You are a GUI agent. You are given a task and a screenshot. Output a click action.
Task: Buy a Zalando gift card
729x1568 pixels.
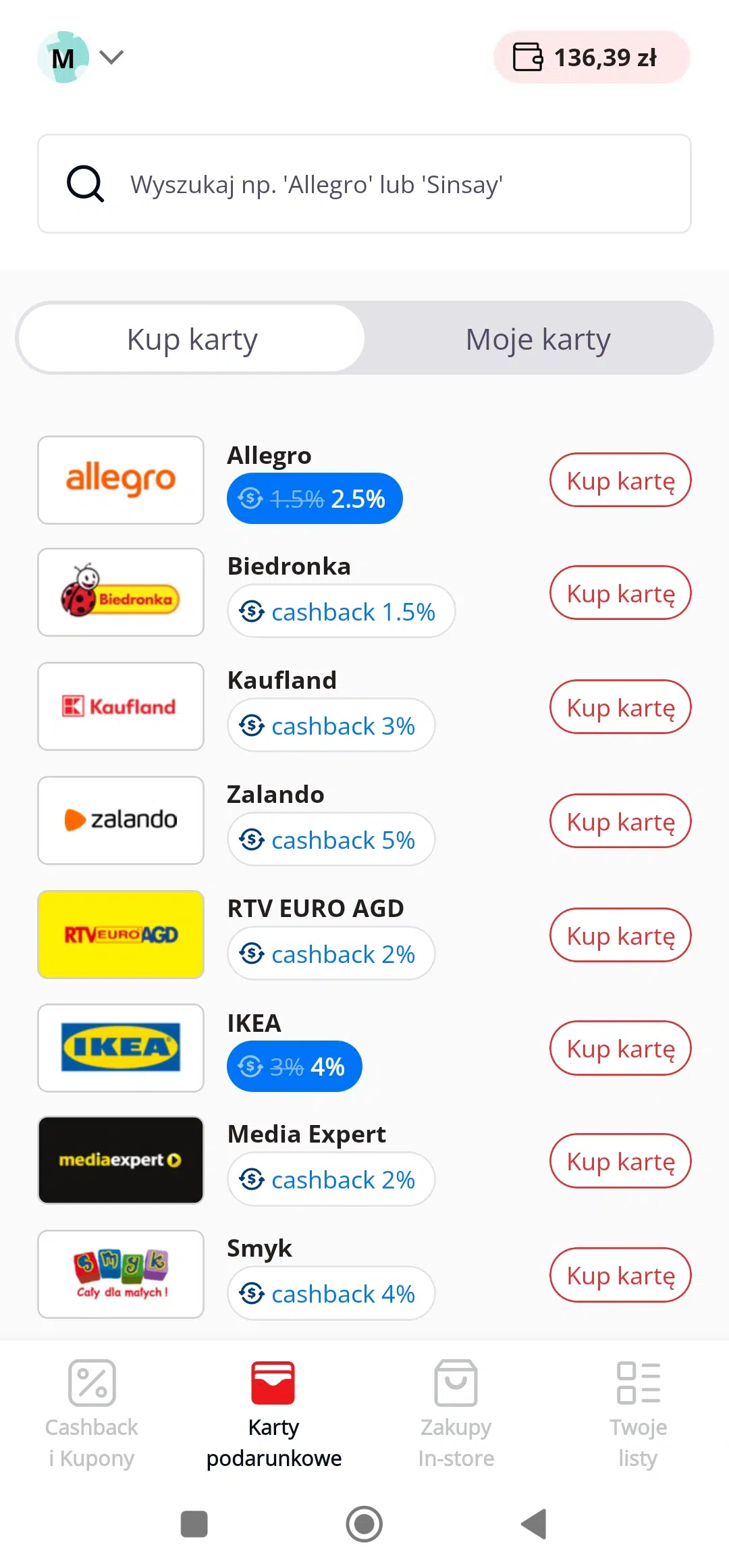click(x=620, y=821)
